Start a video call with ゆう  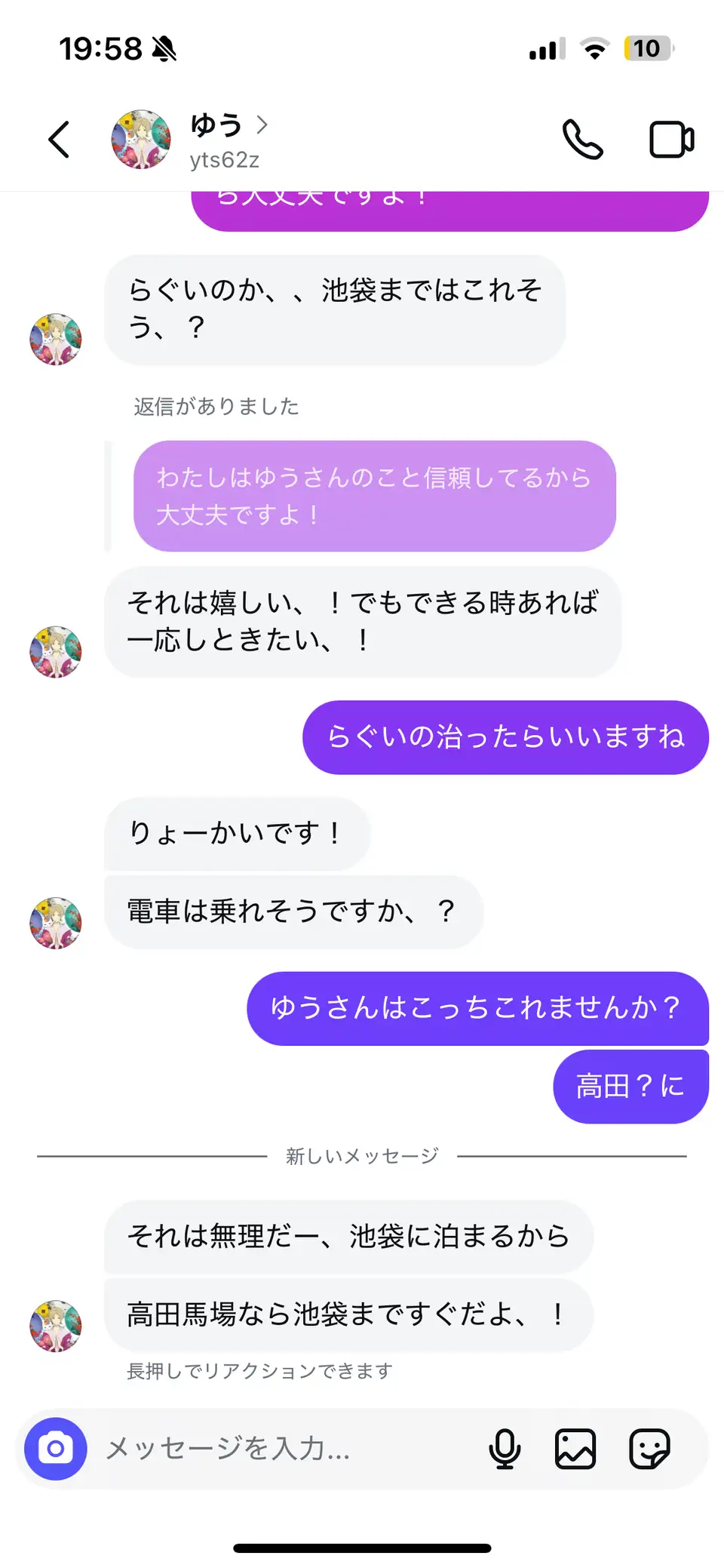click(x=672, y=140)
